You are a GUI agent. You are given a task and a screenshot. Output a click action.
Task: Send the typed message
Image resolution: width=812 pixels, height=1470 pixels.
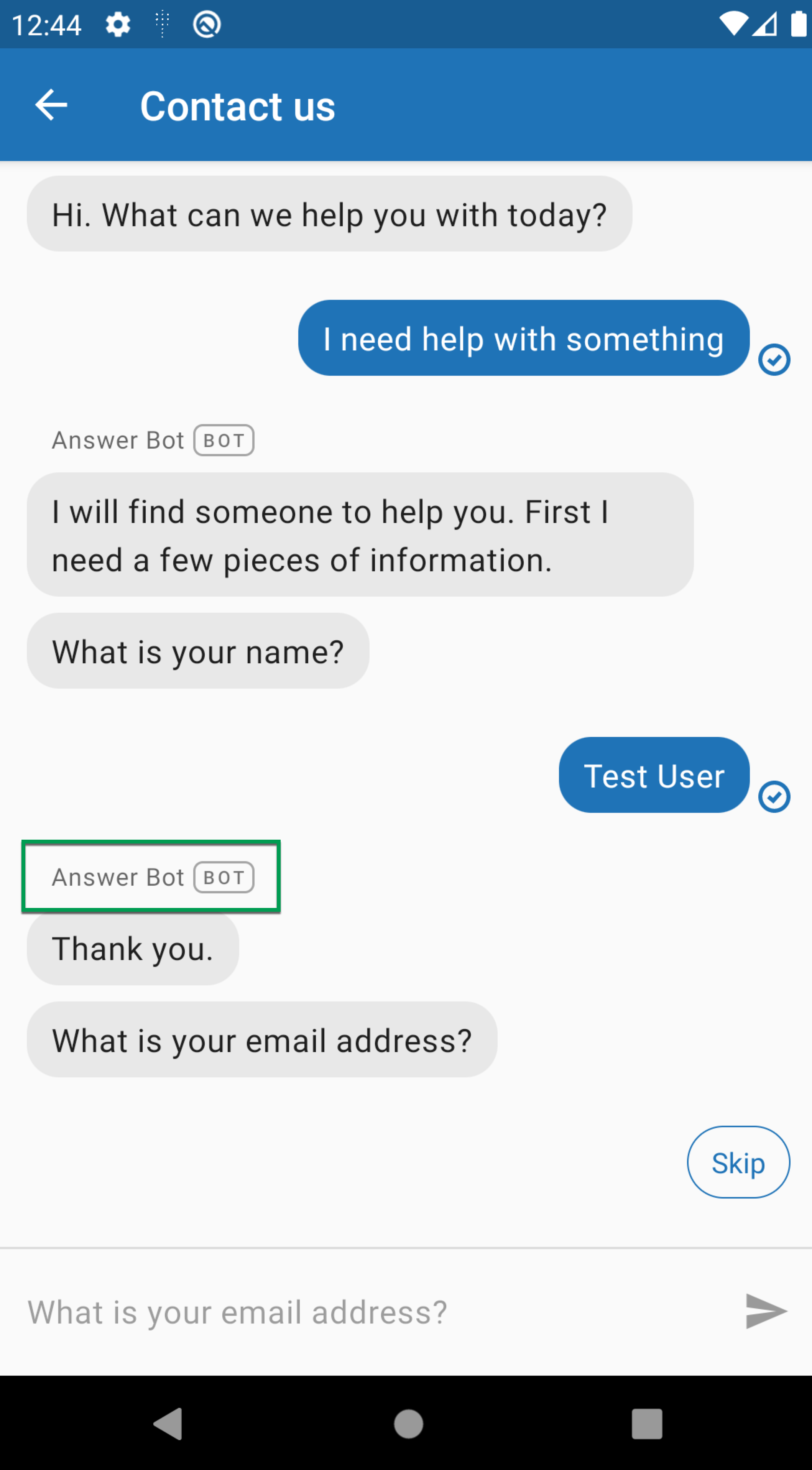click(766, 1311)
